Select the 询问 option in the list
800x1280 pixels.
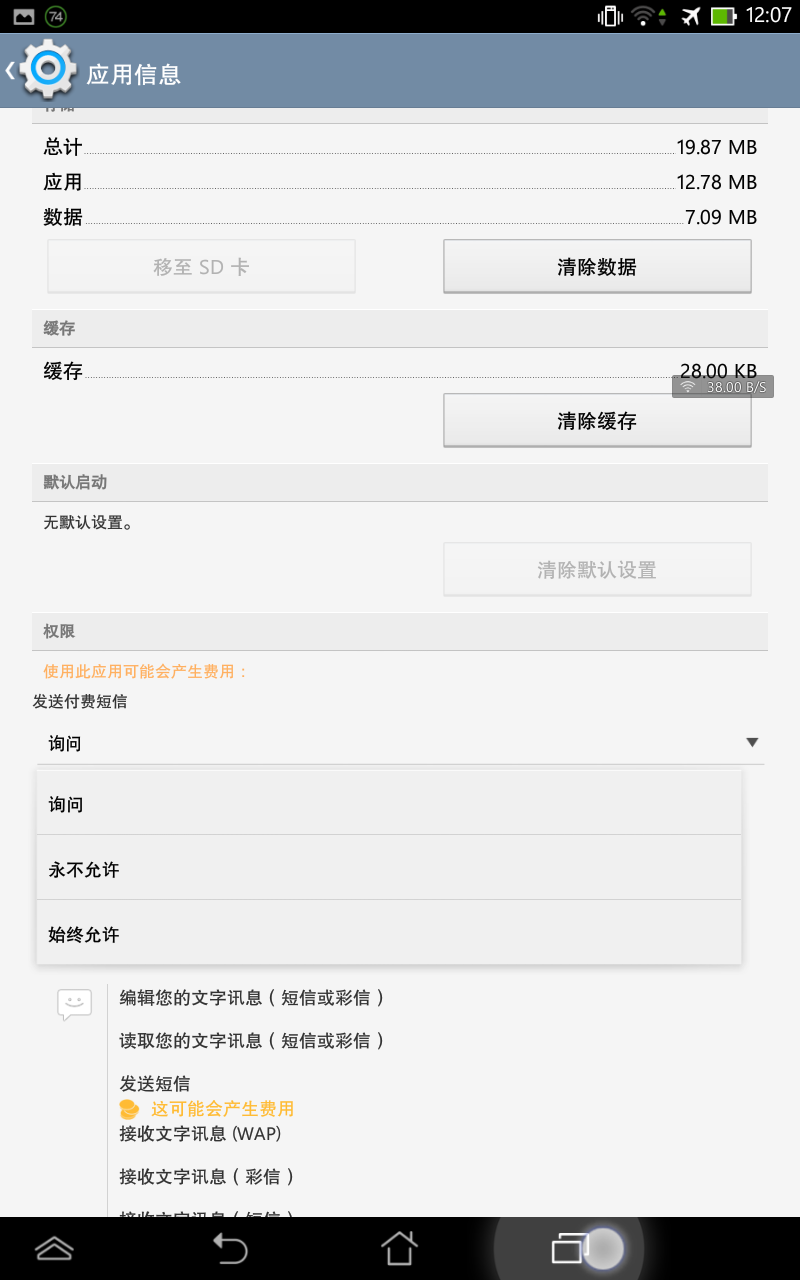pos(389,804)
